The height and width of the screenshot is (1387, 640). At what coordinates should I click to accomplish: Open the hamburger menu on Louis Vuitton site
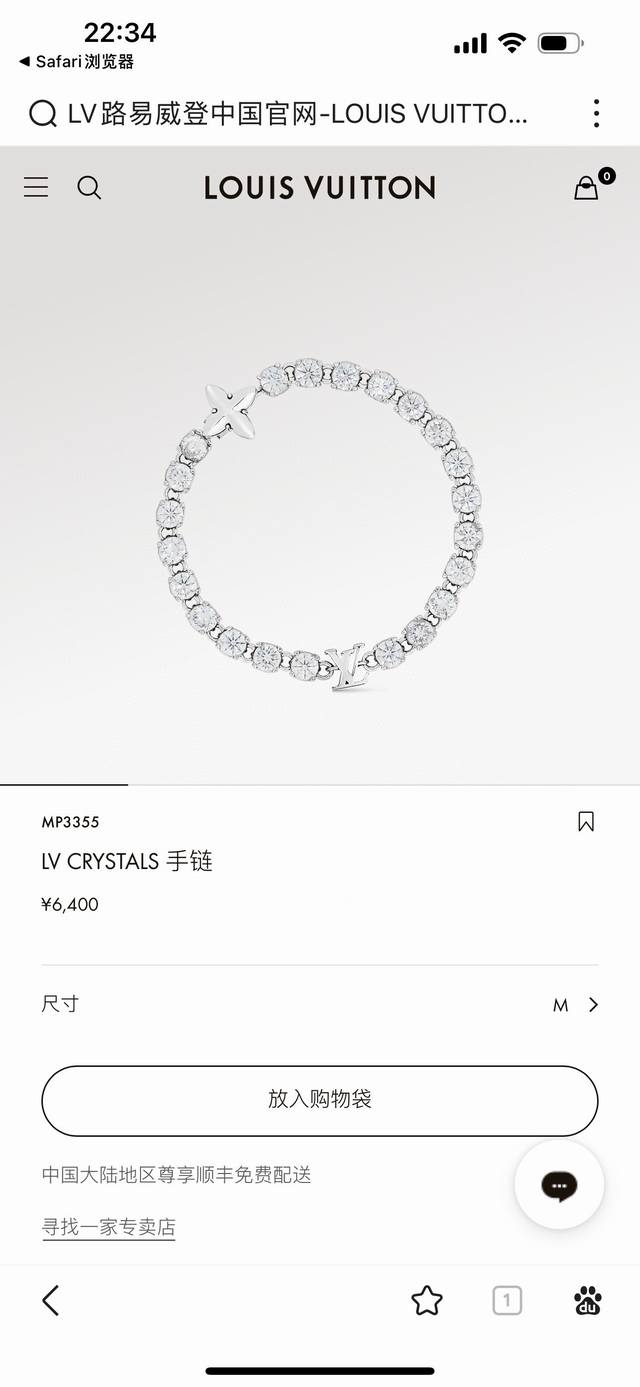pos(36,187)
